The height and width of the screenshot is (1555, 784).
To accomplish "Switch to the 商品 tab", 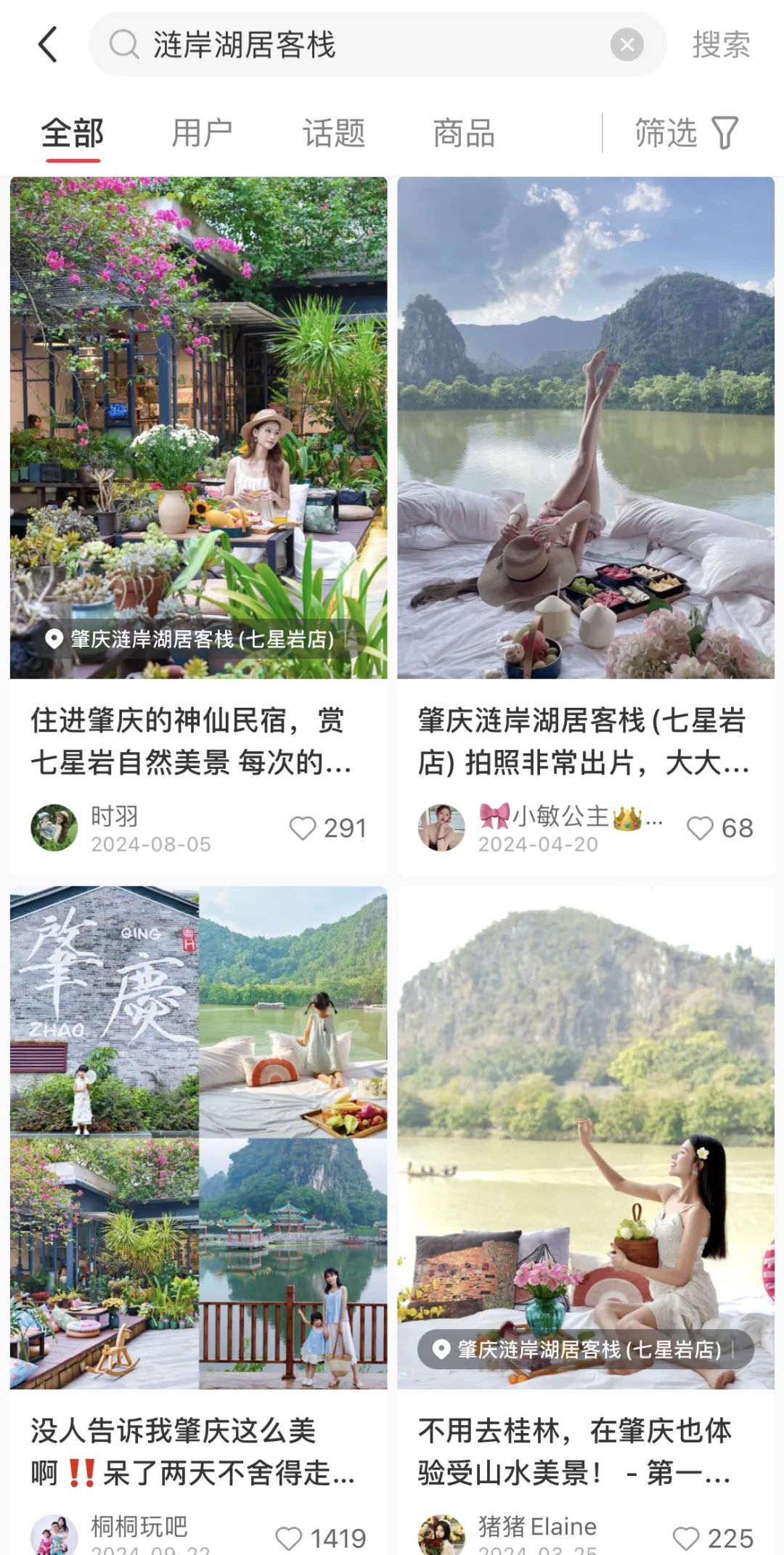I will click(464, 134).
